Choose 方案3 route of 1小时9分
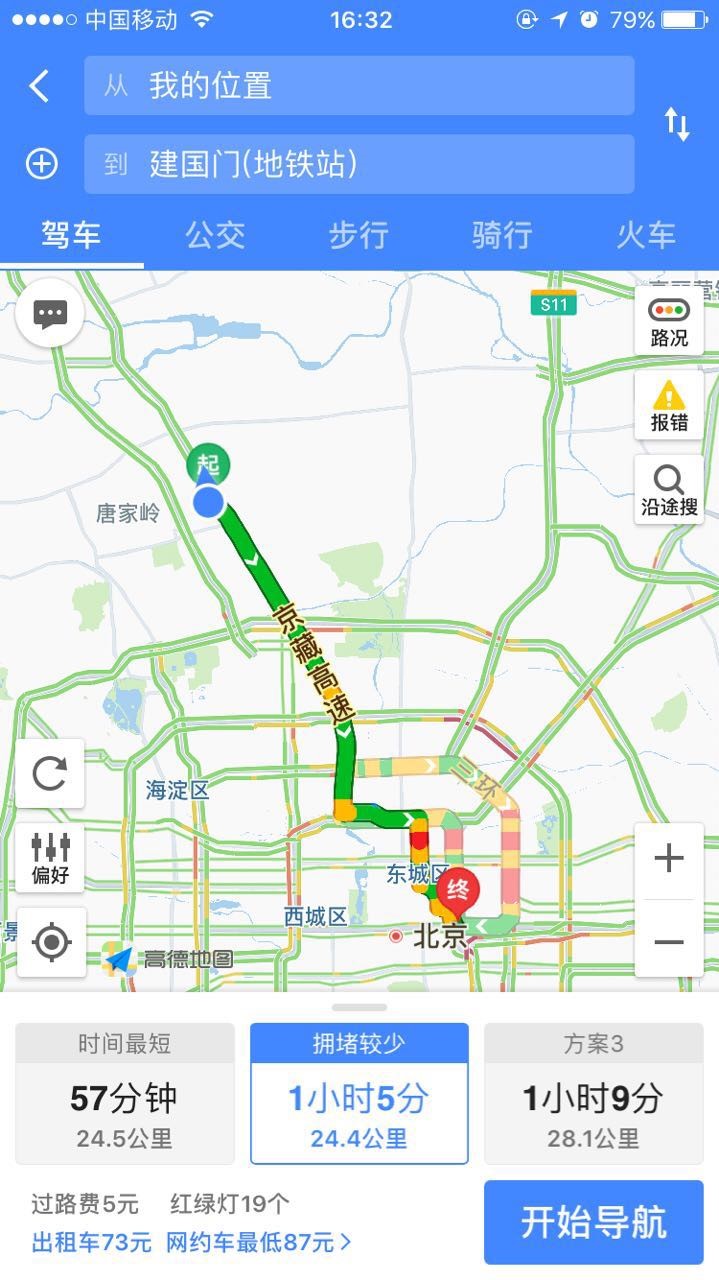The height and width of the screenshot is (1280, 719). click(x=593, y=1093)
